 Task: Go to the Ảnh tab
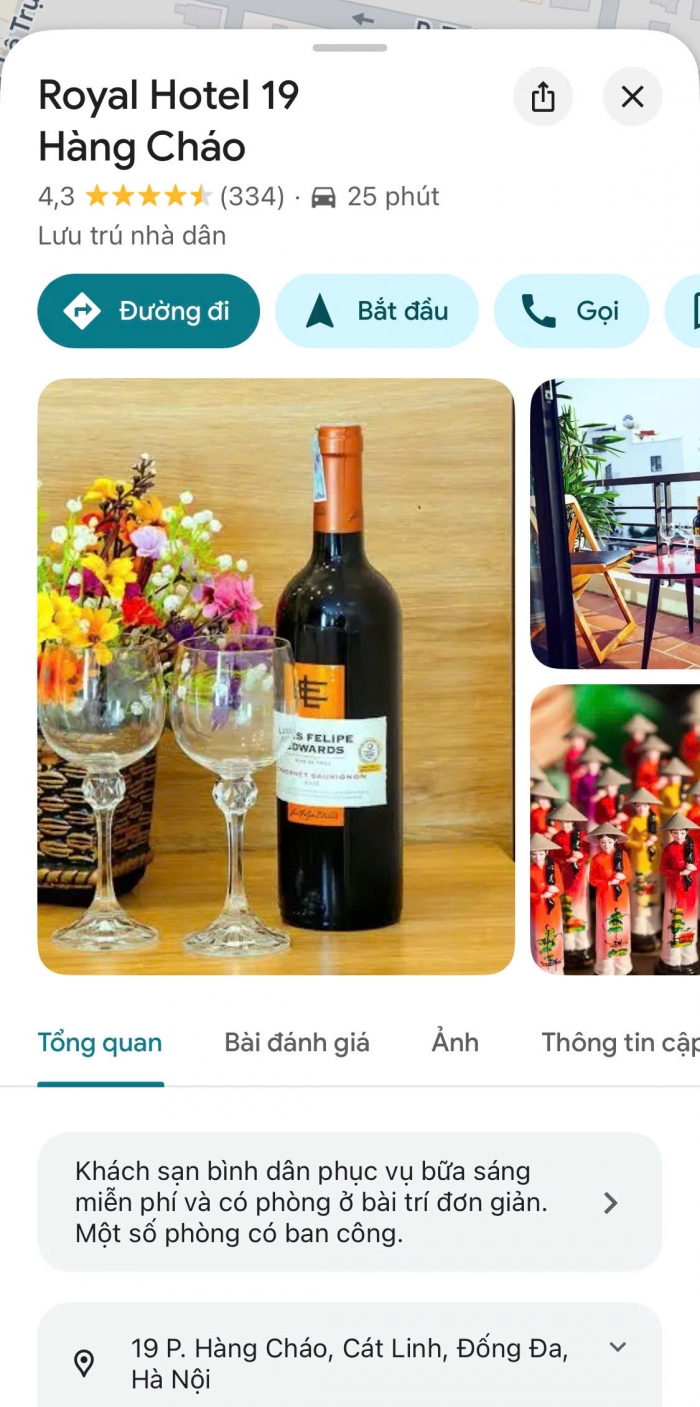455,1043
